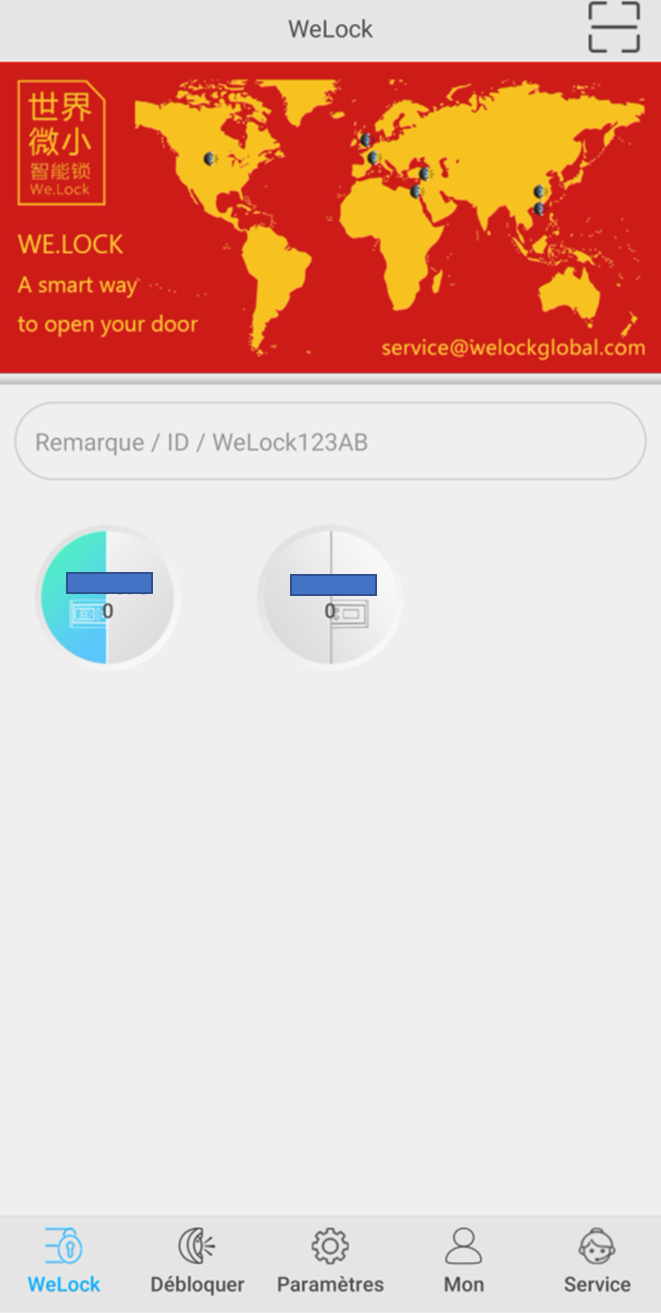The height and width of the screenshot is (1313, 661).
Task: Select the WeLock tab
Action: (x=64, y=1263)
